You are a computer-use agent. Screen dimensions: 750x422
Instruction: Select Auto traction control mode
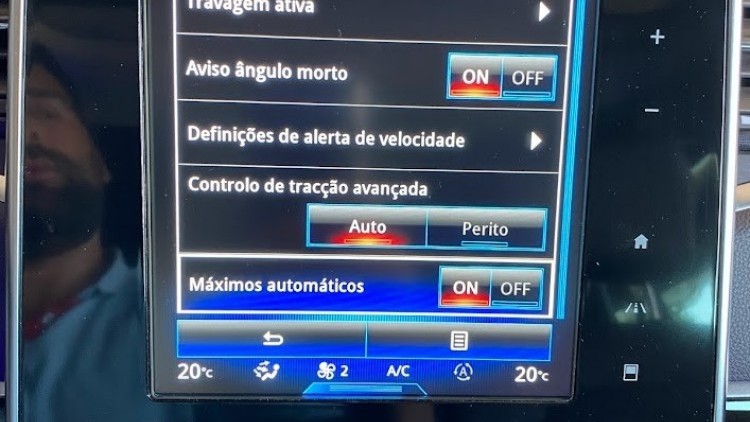pyautogui.click(x=367, y=229)
